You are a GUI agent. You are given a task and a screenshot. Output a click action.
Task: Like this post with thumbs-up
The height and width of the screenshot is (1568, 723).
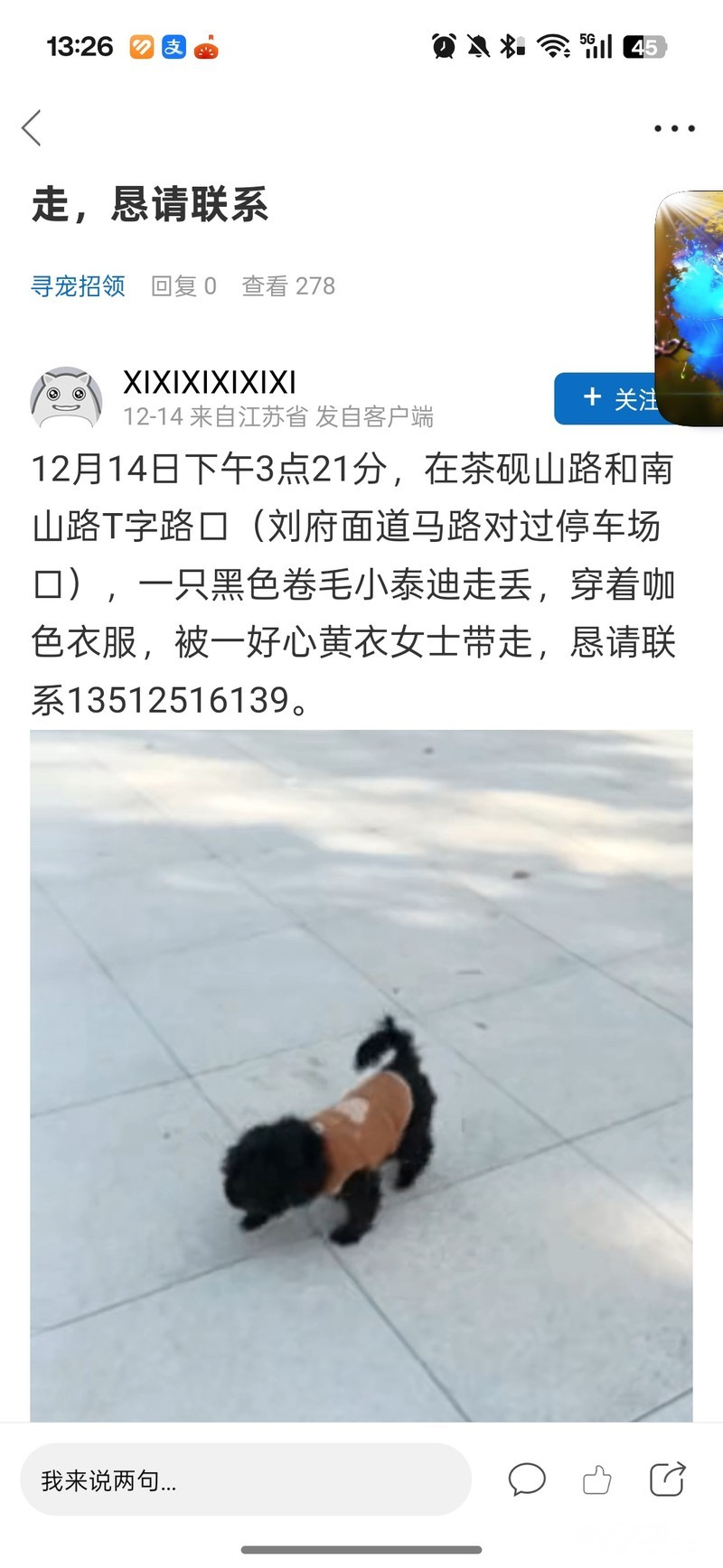596,1479
